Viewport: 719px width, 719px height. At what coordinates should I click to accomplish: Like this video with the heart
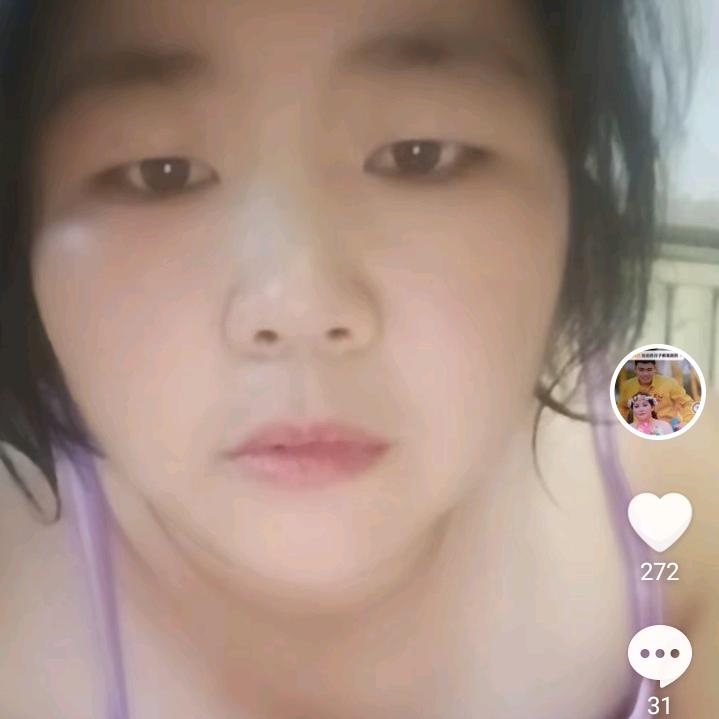point(660,522)
